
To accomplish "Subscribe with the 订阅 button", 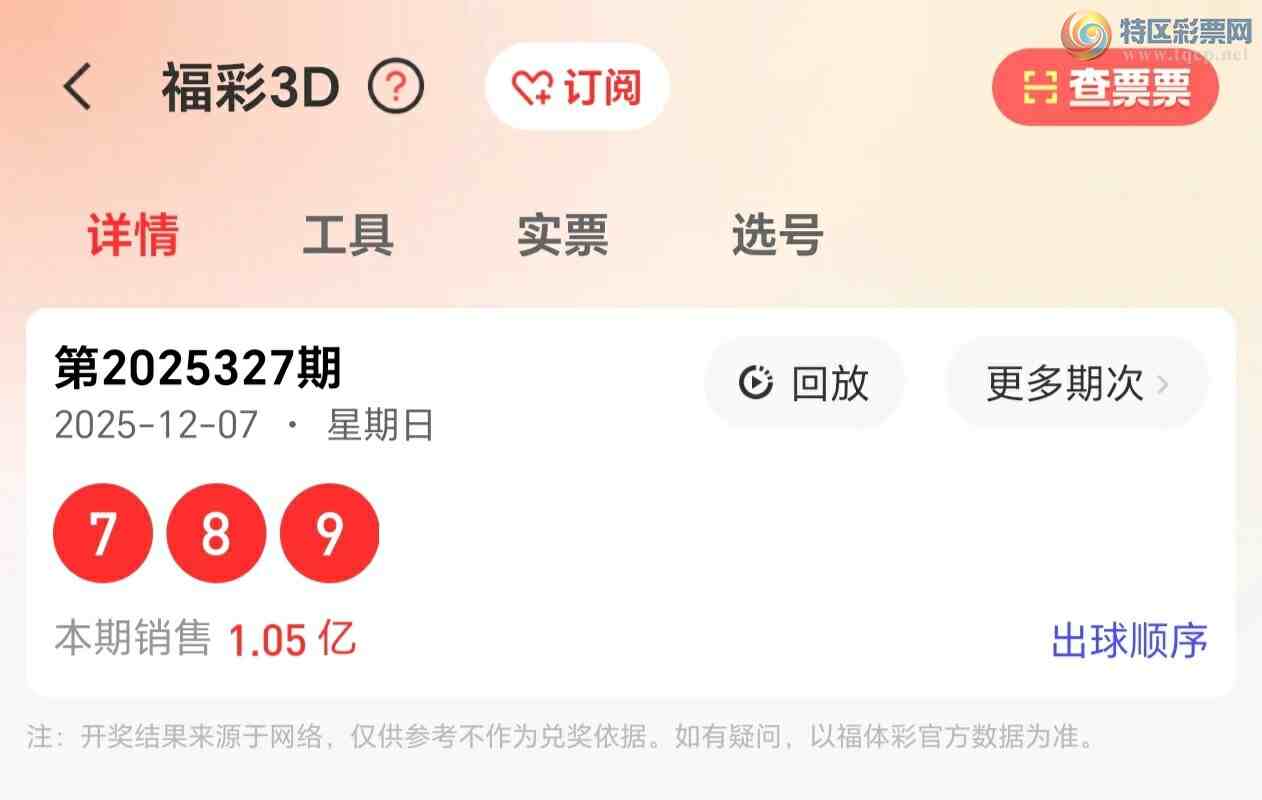I will 577,88.
